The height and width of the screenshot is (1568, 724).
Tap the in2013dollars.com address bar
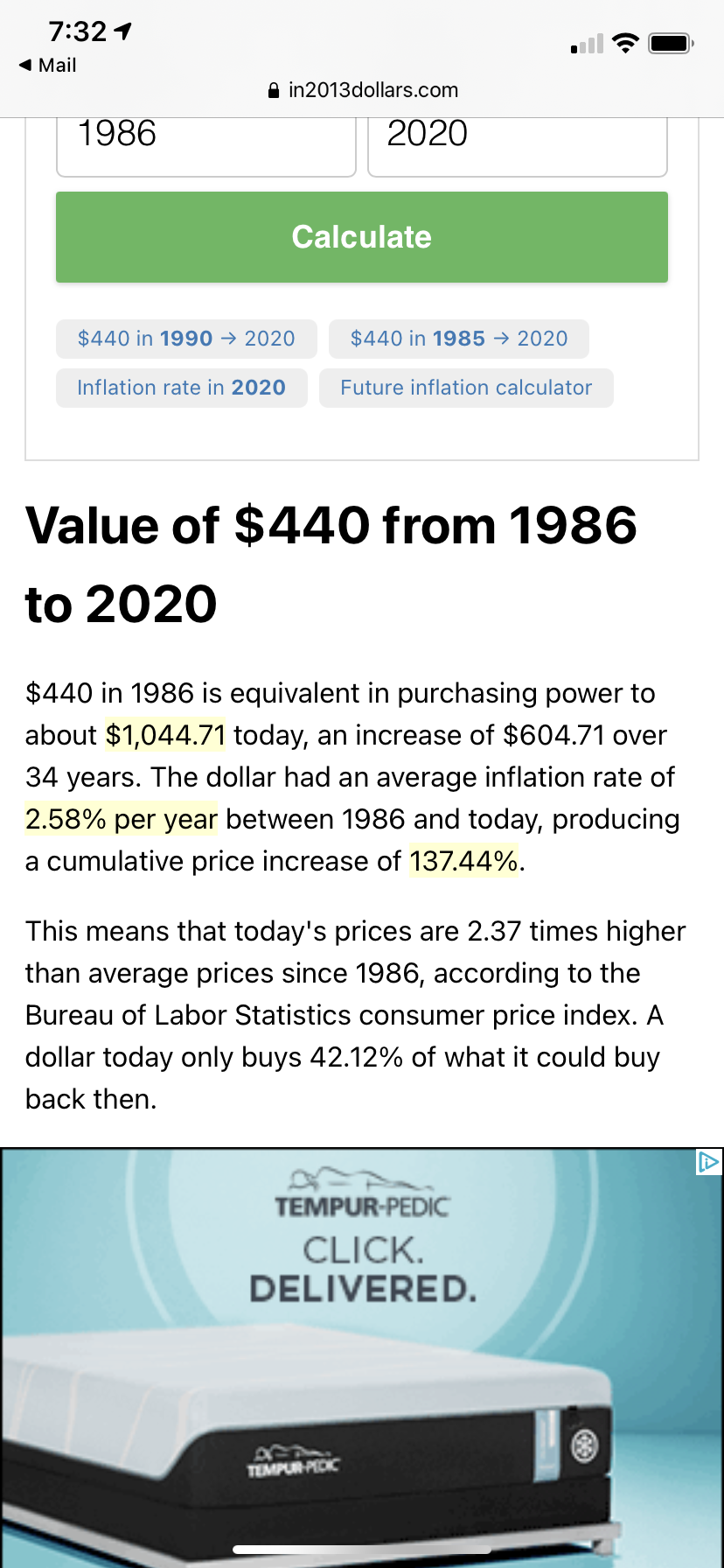pyautogui.click(x=362, y=90)
